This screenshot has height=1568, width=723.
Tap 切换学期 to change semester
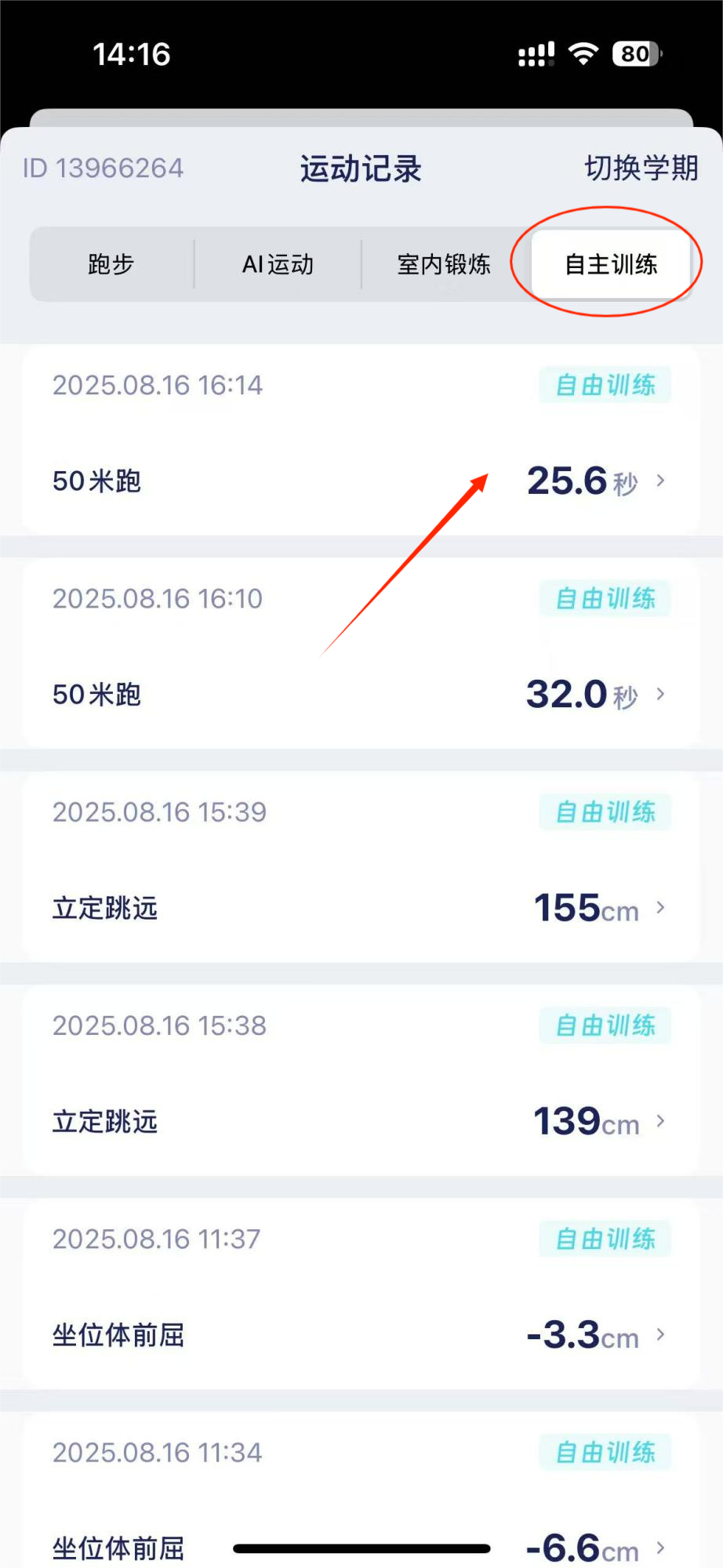point(641,168)
